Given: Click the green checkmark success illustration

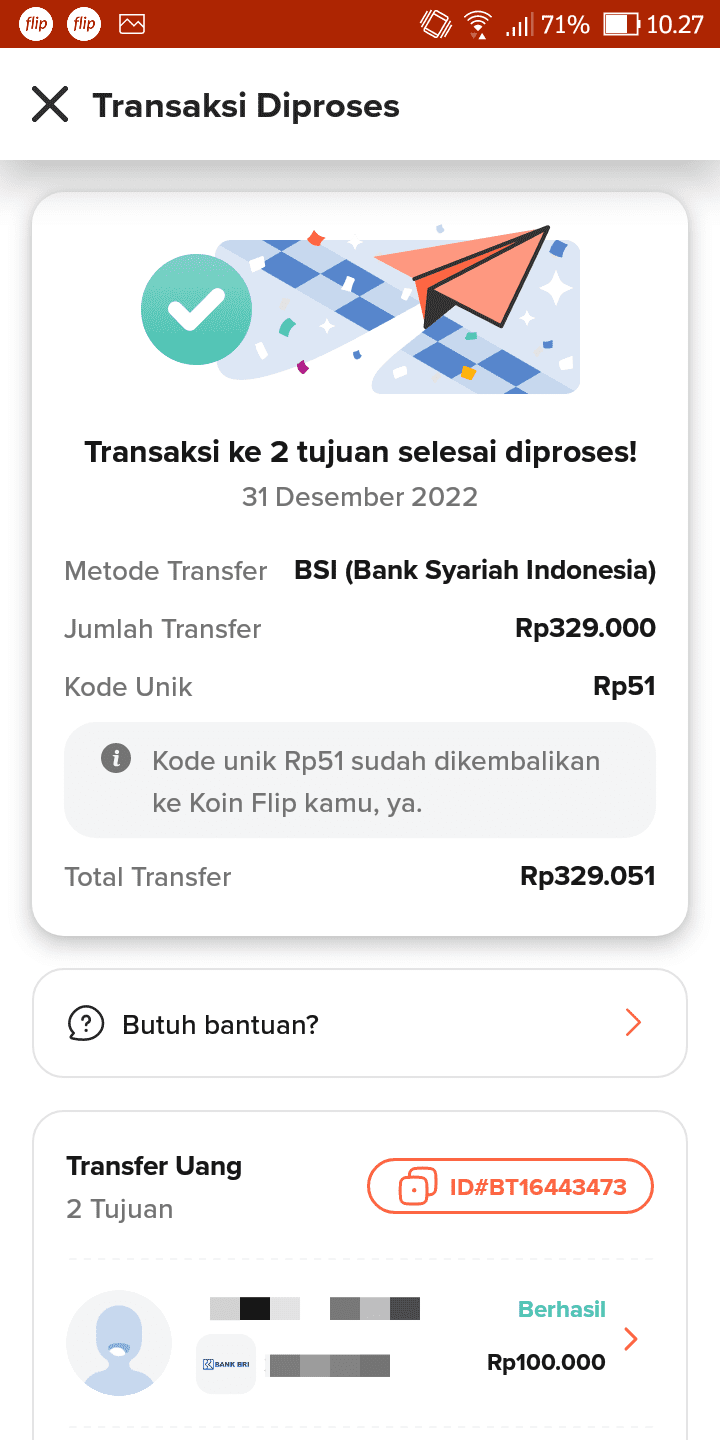Looking at the screenshot, I should point(196,309).
